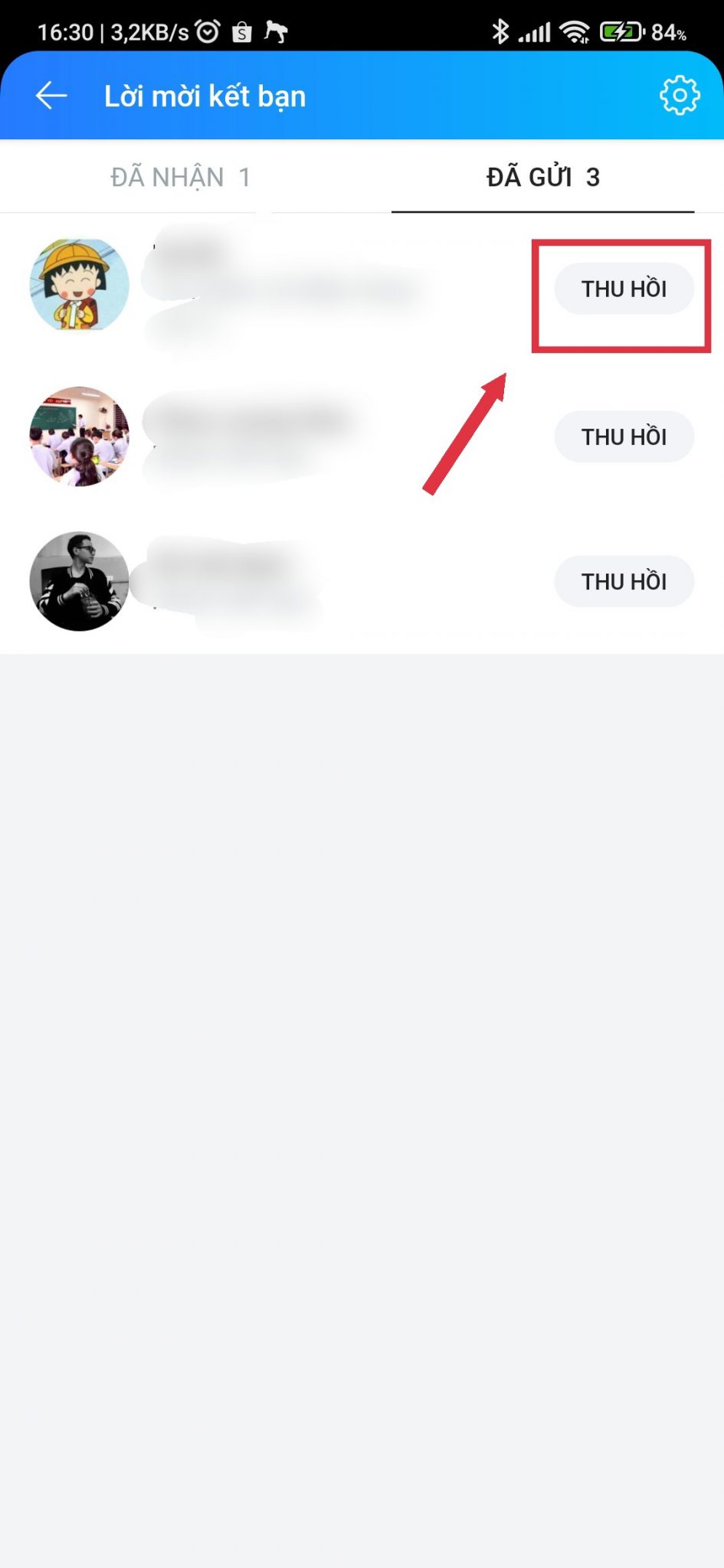The width and height of the screenshot is (724, 1568).
Task: Go back from Lời mời kết bạn
Action: click(x=51, y=96)
